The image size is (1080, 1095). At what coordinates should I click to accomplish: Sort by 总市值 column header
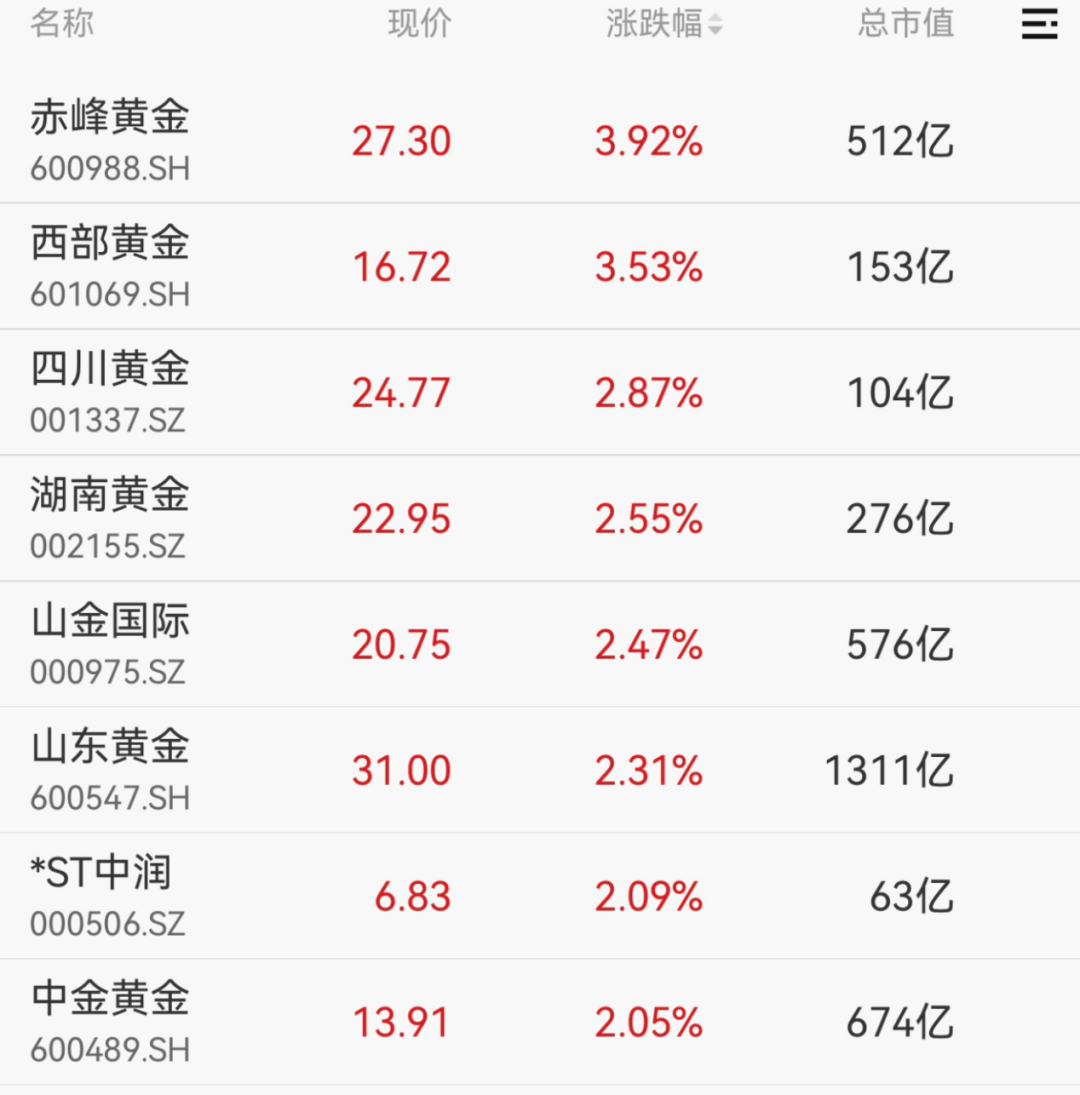pyautogui.click(x=906, y=24)
